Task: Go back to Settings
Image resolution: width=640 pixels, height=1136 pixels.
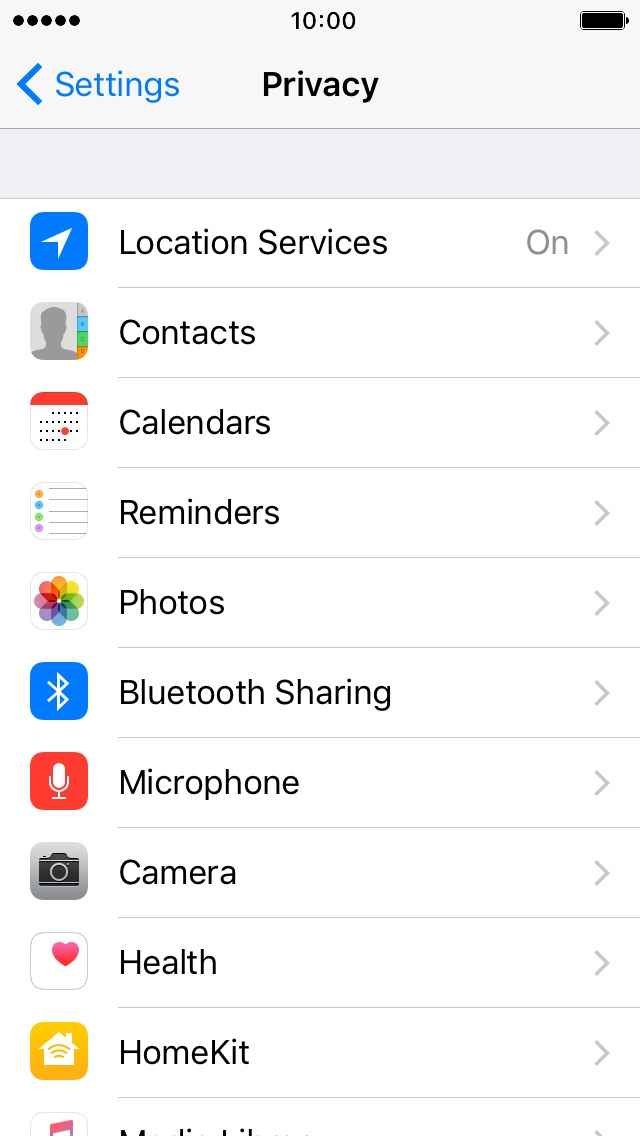Action: coord(98,85)
